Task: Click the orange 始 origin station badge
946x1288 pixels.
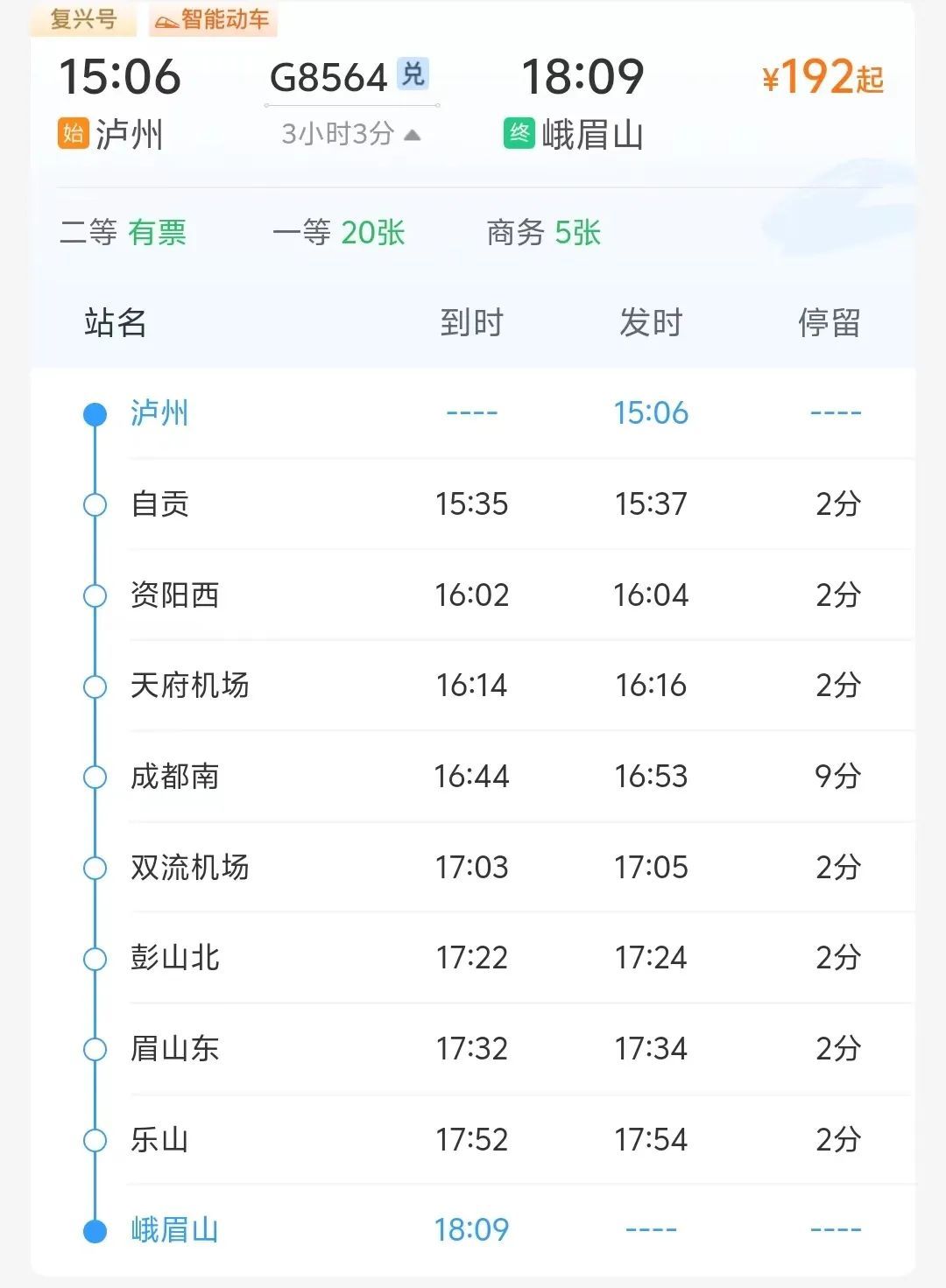Action: (76, 134)
